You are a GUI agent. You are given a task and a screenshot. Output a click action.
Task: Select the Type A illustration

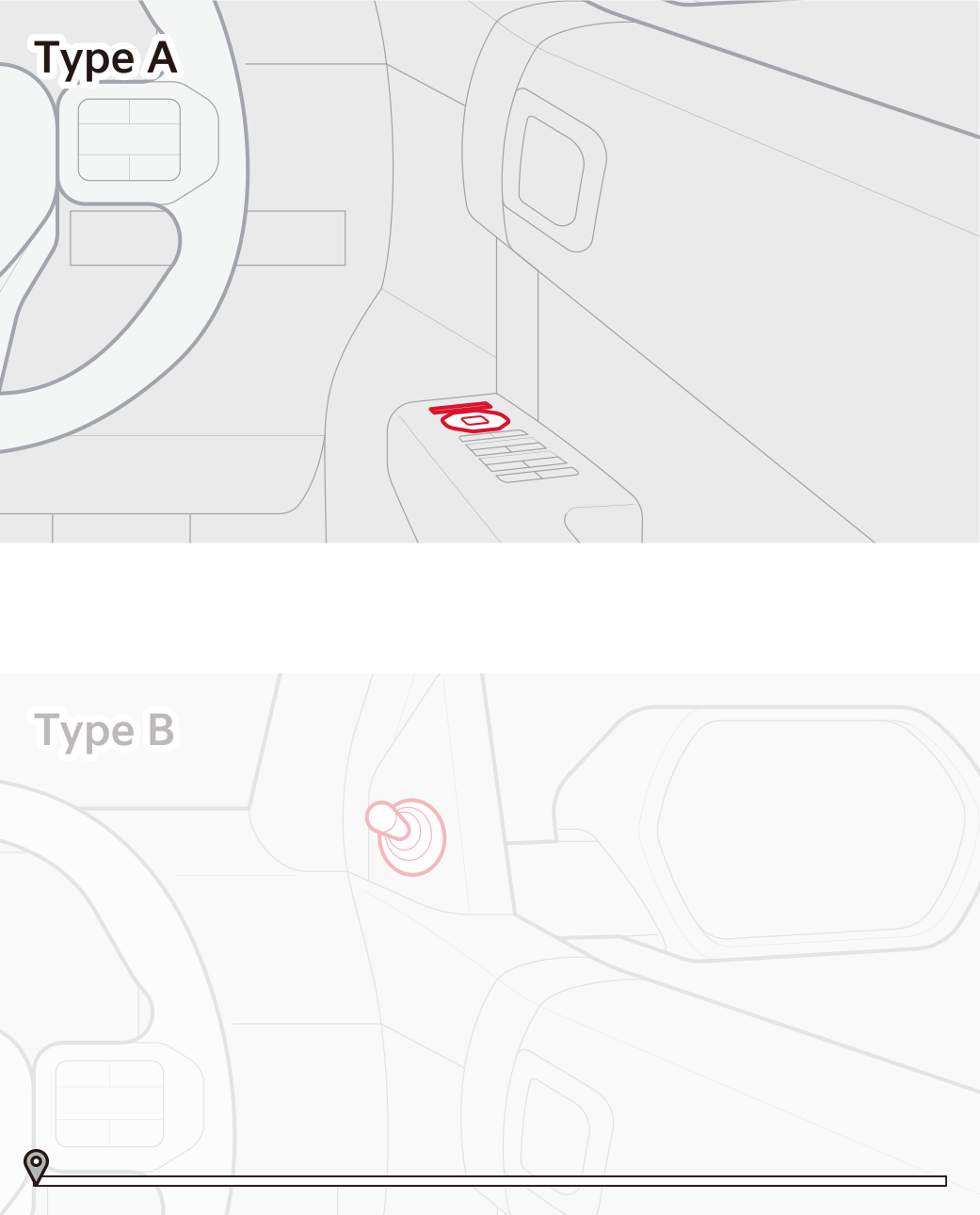pos(490,271)
